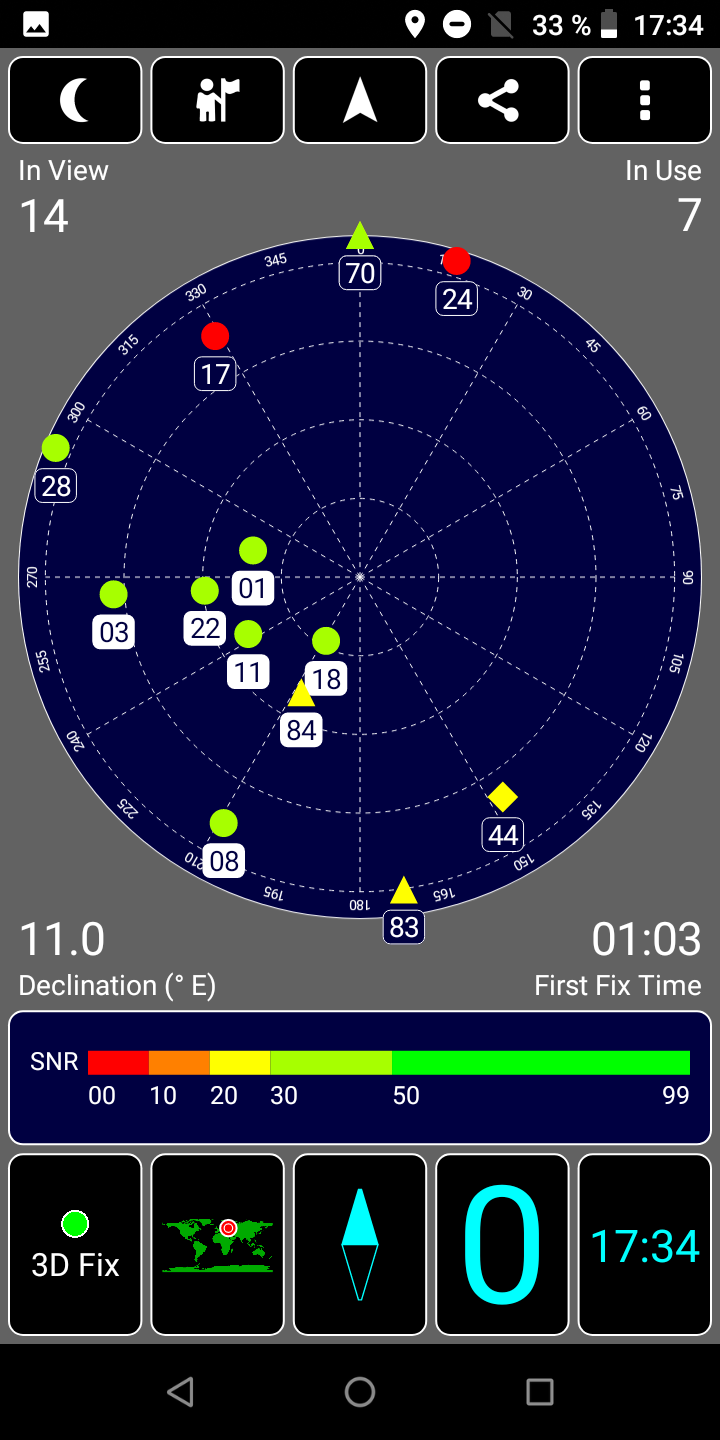The image size is (720, 1440).
Task: Go to the home screen
Action: 360,1391
